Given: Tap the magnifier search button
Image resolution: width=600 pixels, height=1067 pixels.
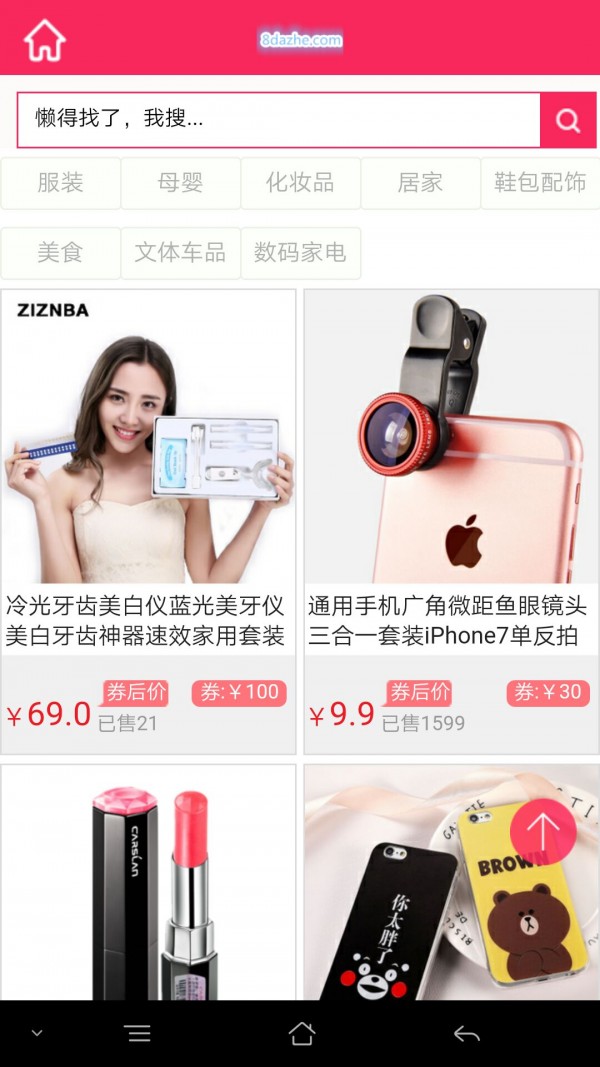Looking at the screenshot, I should pyautogui.click(x=568, y=121).
